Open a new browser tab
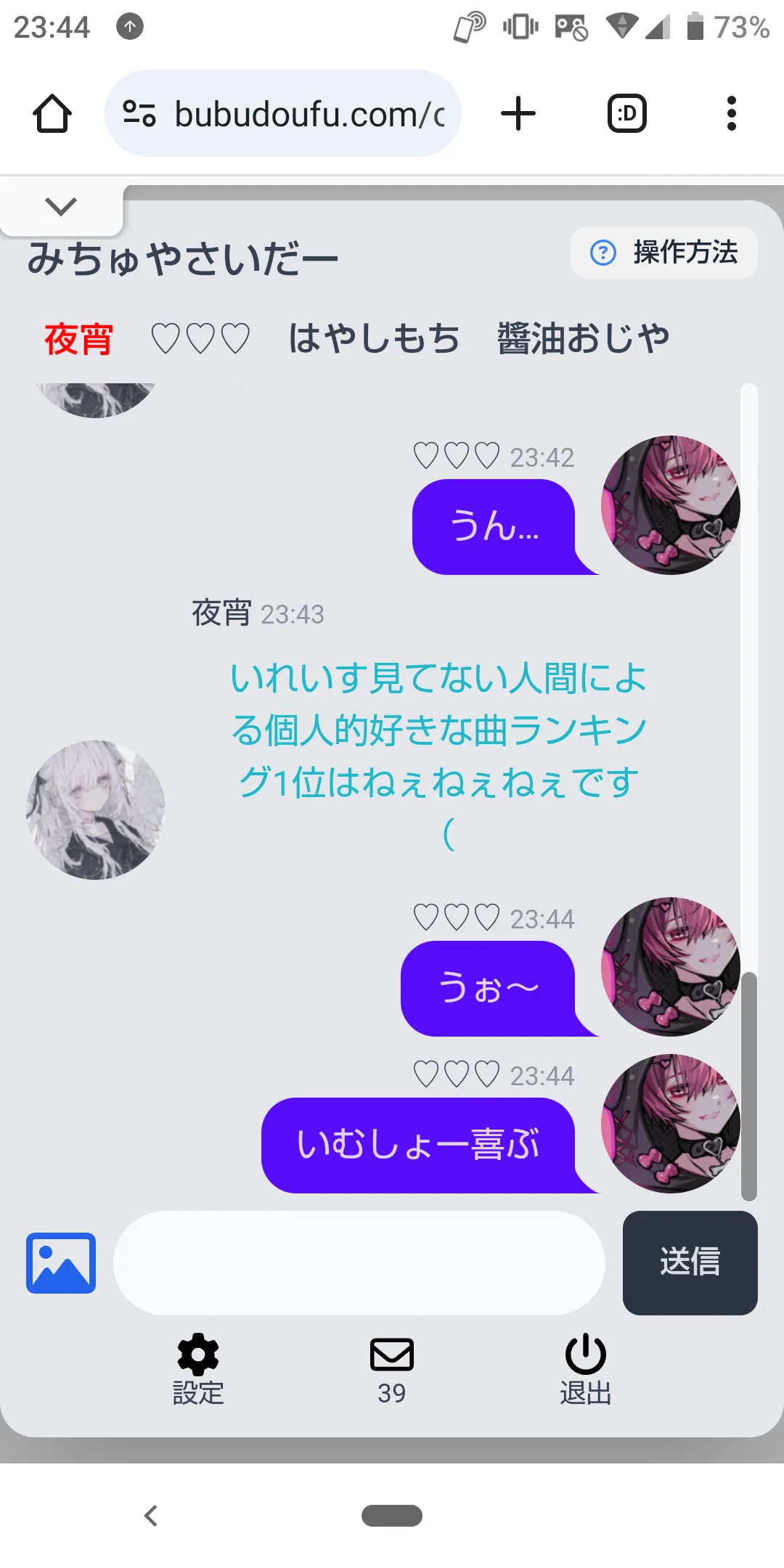The image size is (784, 1568). click(x=518, y=114)
